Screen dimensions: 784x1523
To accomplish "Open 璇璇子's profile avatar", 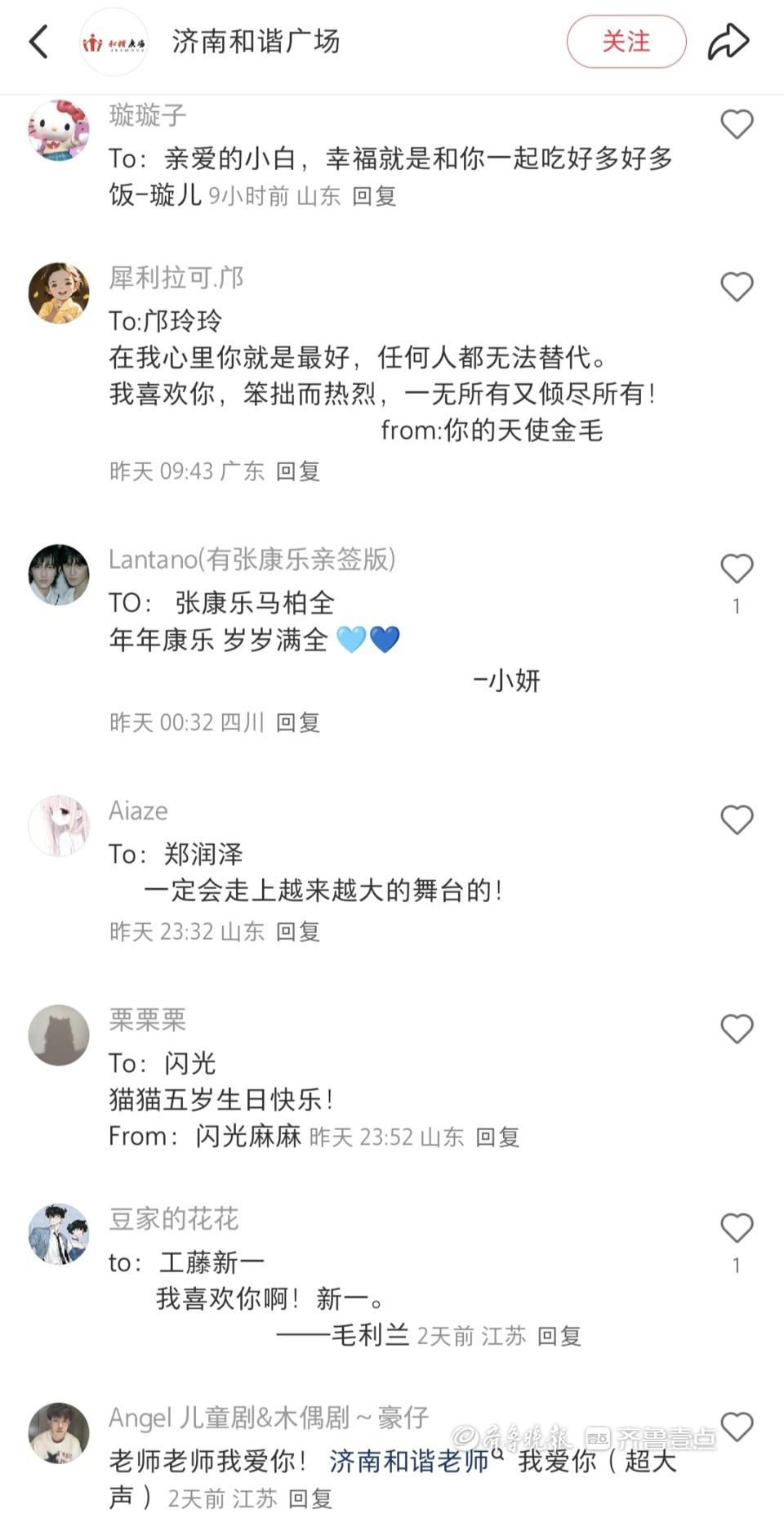I will [59, 130].
